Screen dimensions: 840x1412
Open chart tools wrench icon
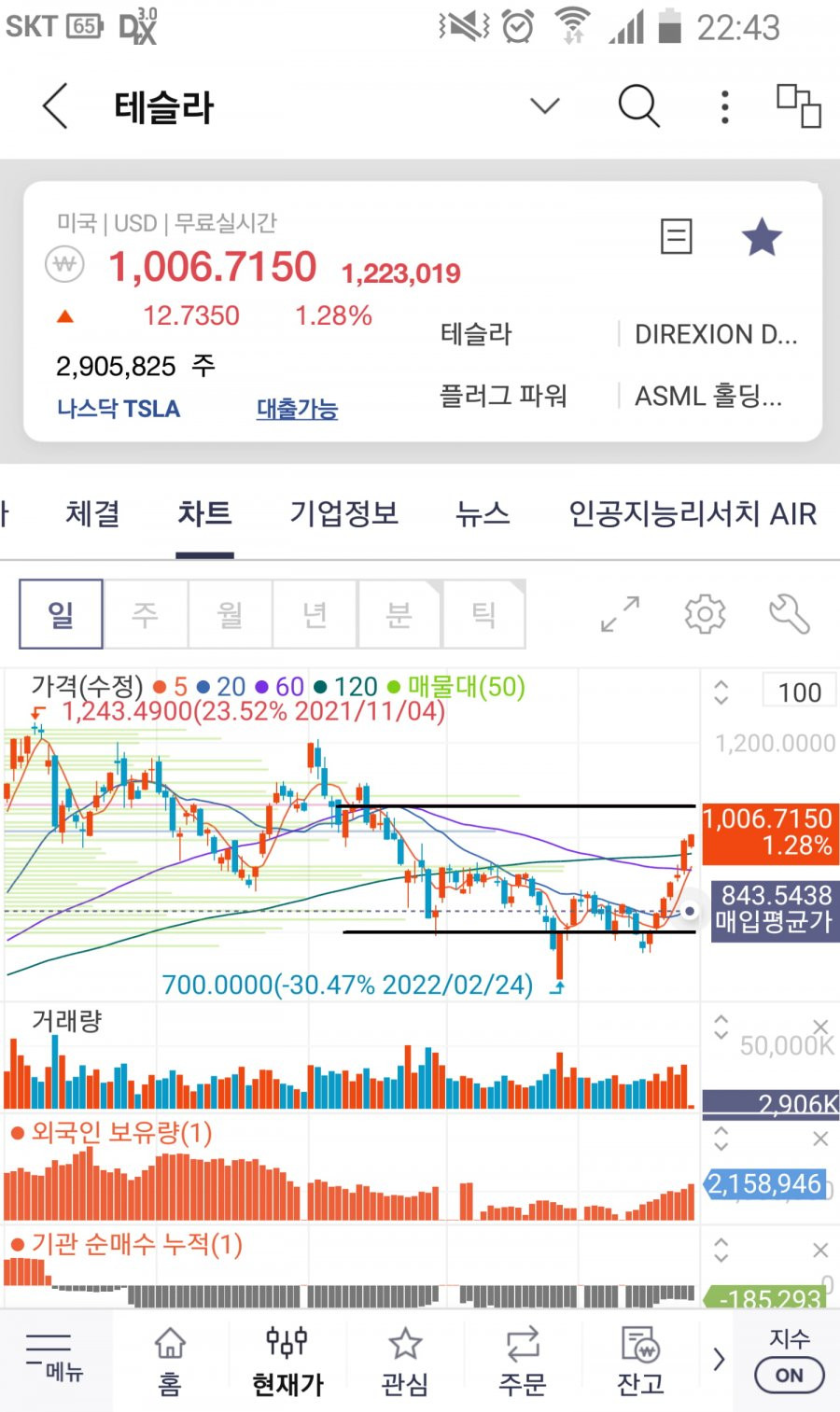(x=790, y=614)
